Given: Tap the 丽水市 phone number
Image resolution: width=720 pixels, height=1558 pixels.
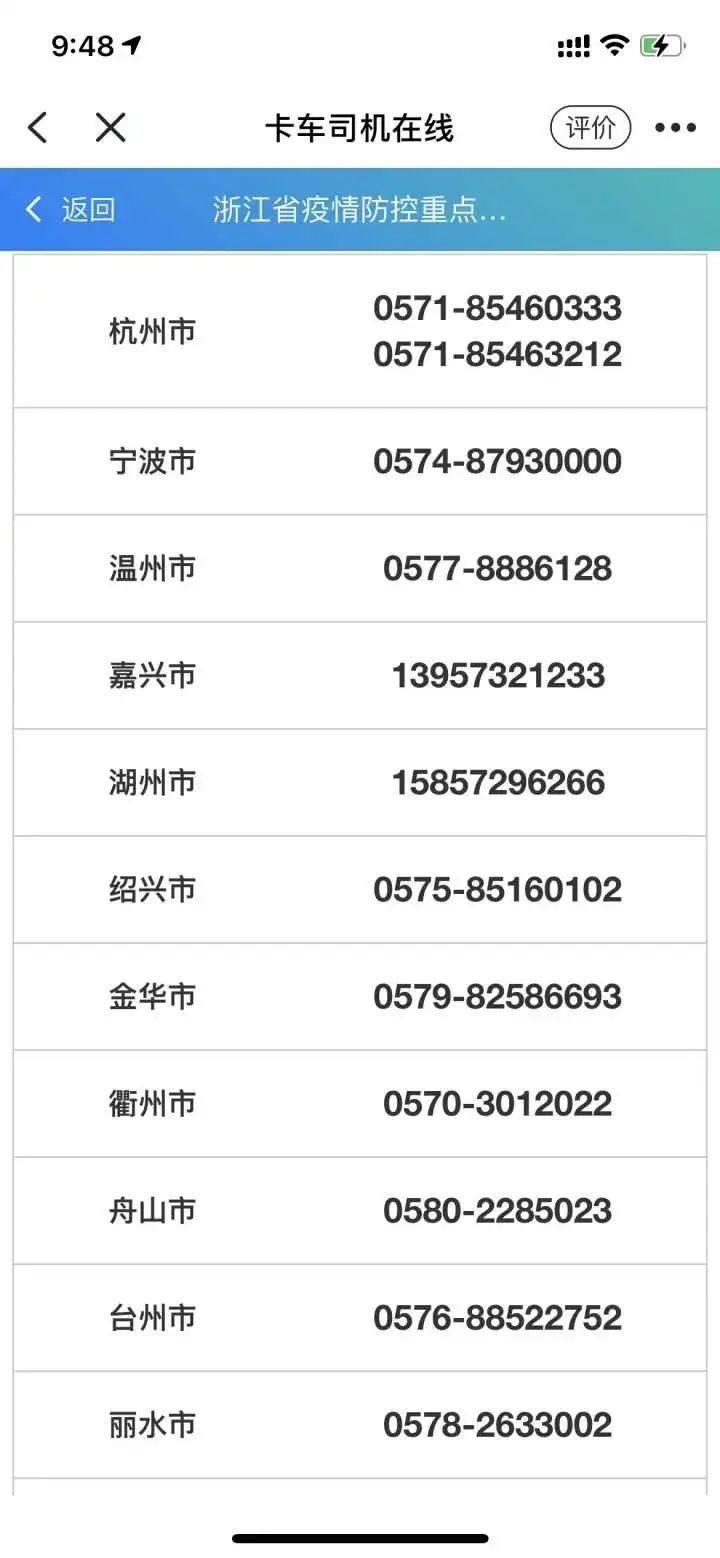Looking at the screenshot, I should 497,1424.
